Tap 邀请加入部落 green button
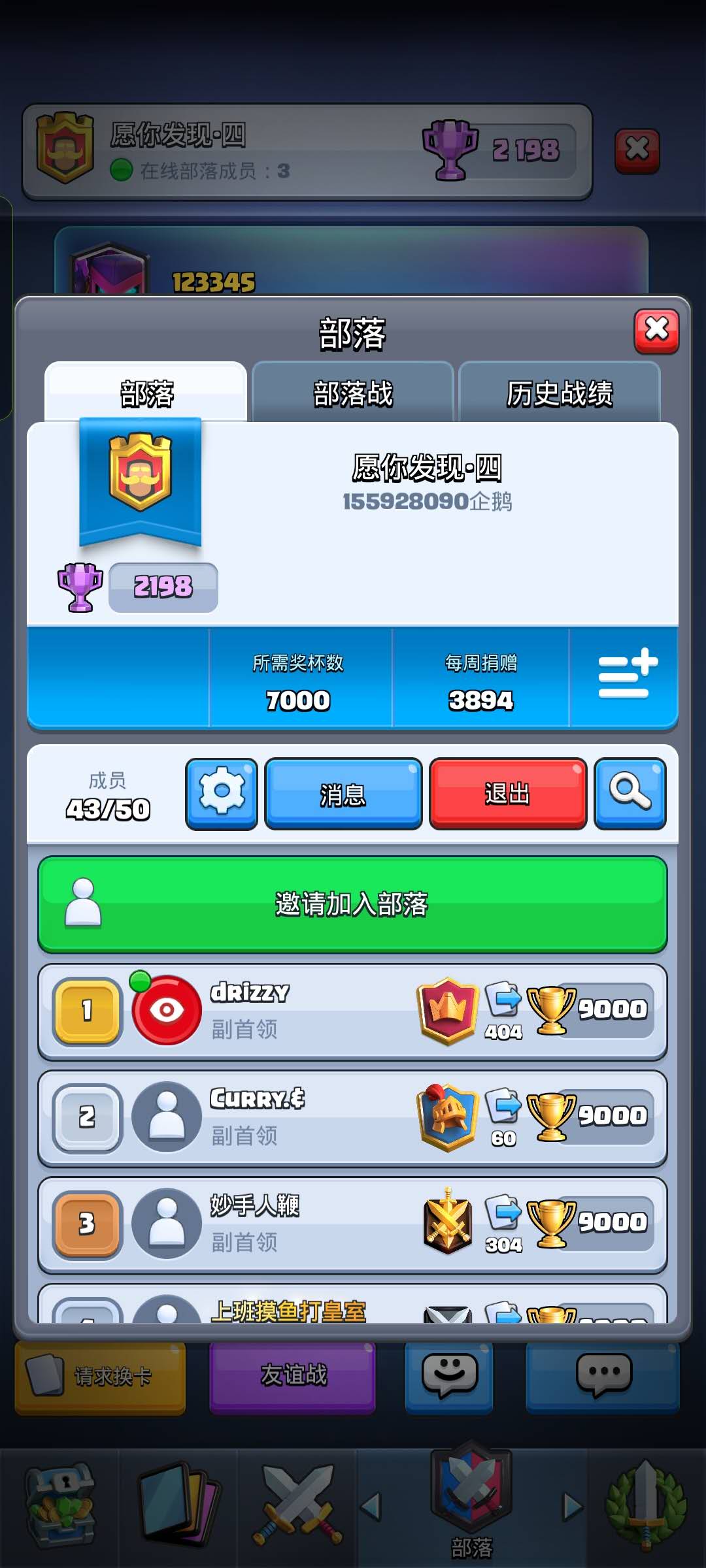706x1568 pixels. click(352, 904)
